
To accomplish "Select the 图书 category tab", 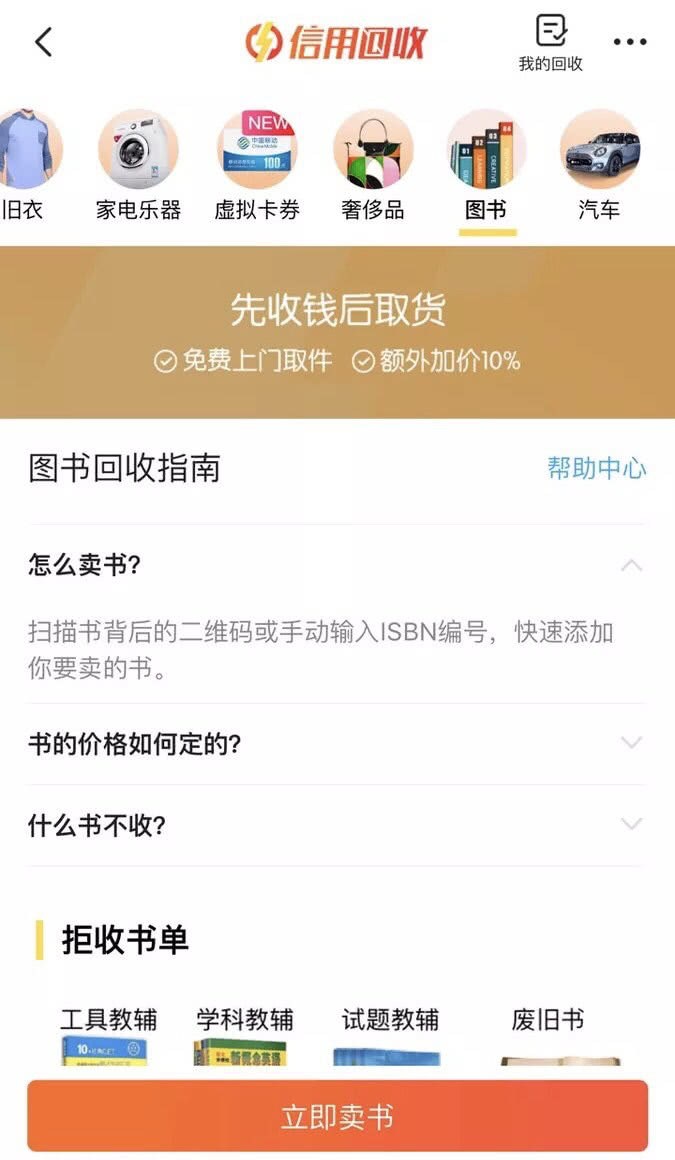I will [487, 165].
